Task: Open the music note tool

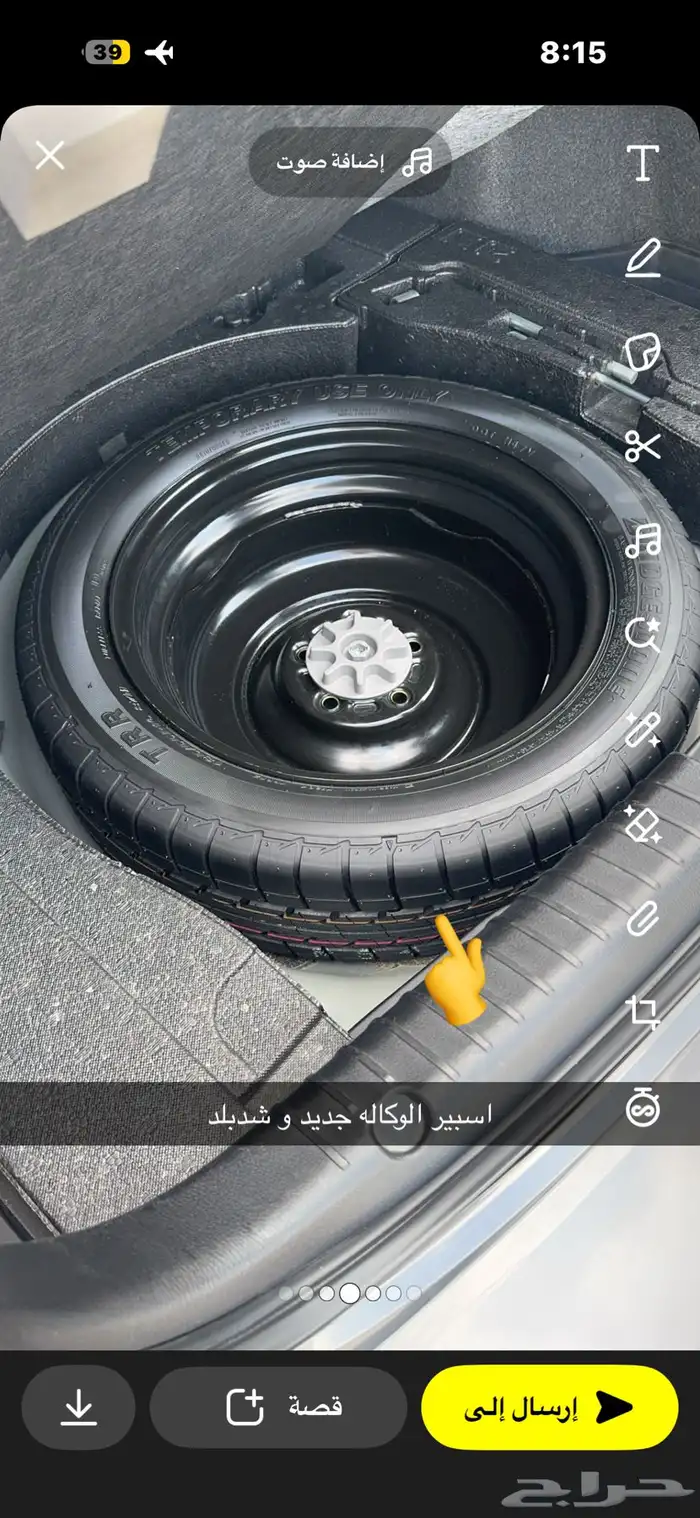Action: 643,541
